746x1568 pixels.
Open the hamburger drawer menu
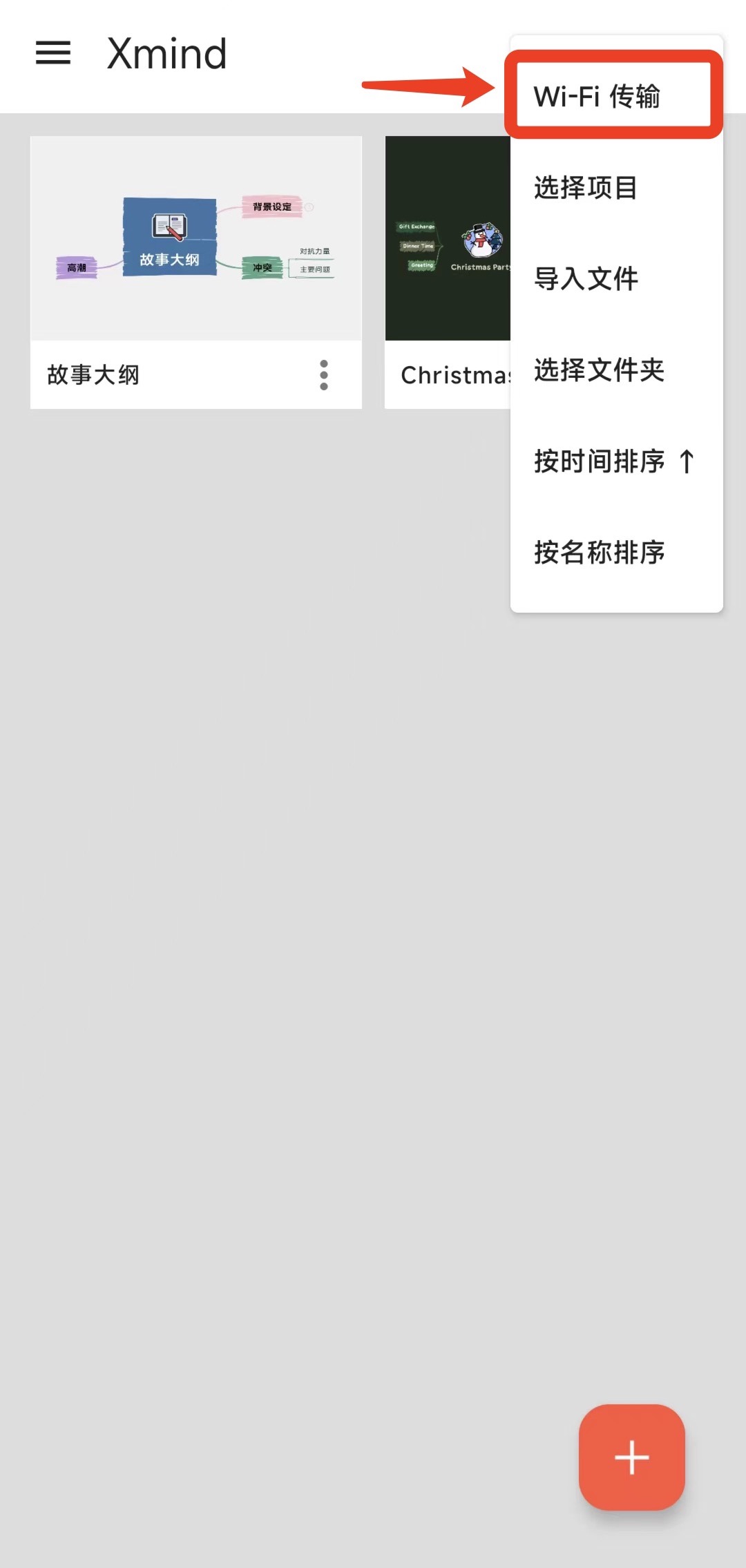(x=53, y=53)
